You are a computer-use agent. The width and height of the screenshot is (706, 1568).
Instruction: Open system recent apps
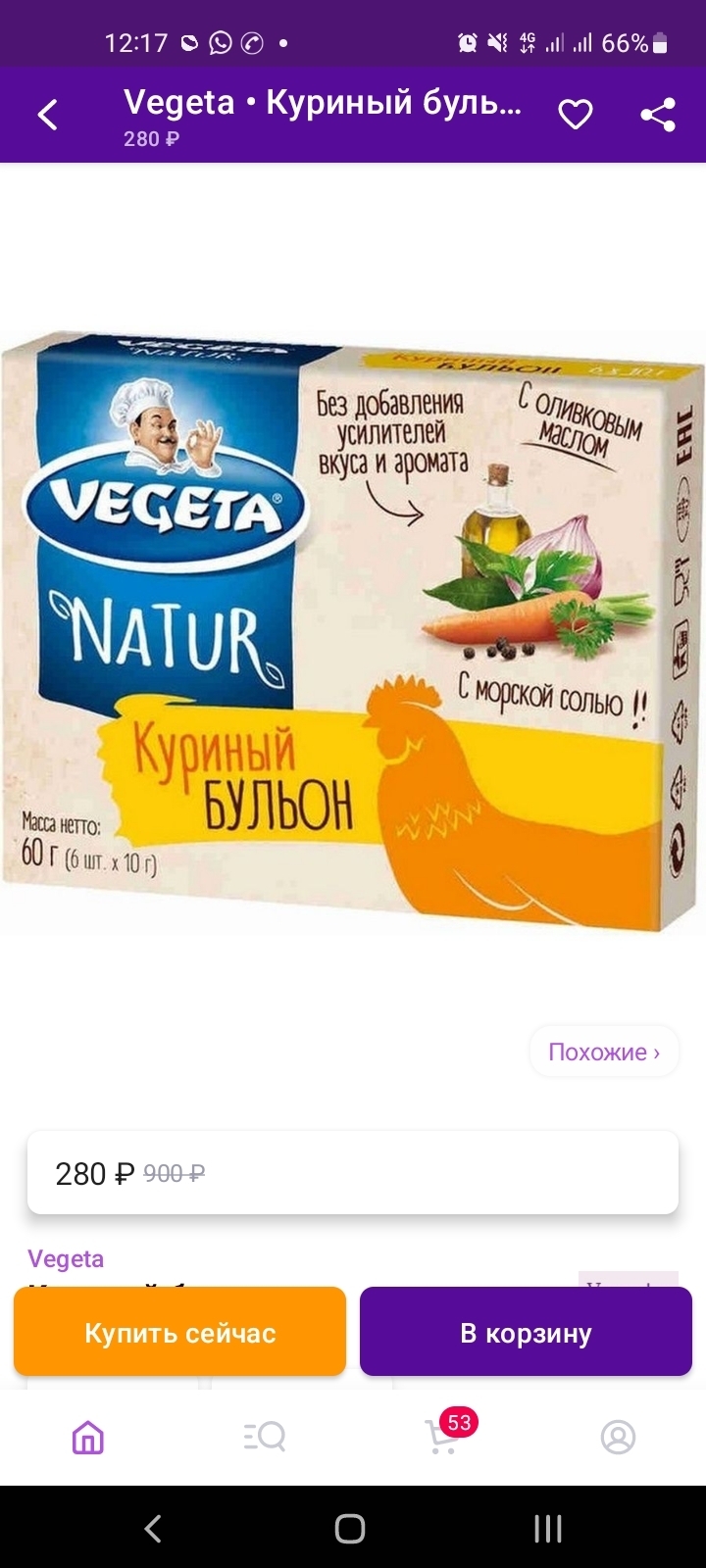pyautogui.click(x=547, y=1528)
